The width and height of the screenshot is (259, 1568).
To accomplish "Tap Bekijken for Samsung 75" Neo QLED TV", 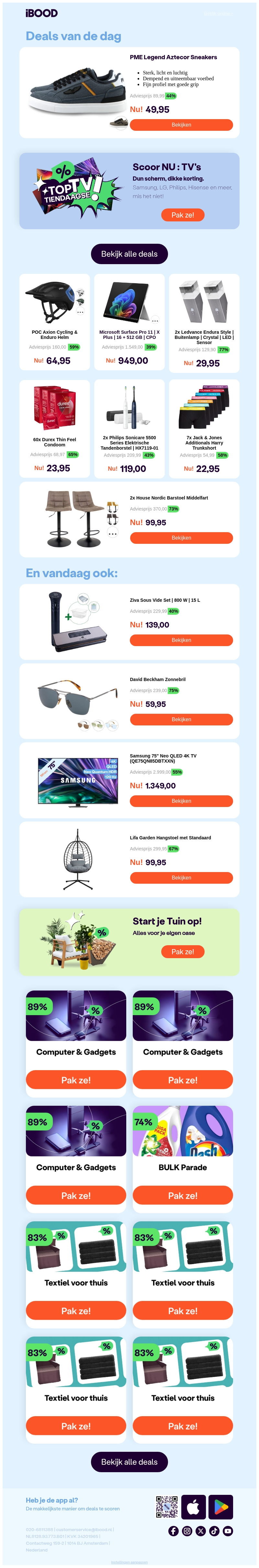I will click(x=181, y=801).
